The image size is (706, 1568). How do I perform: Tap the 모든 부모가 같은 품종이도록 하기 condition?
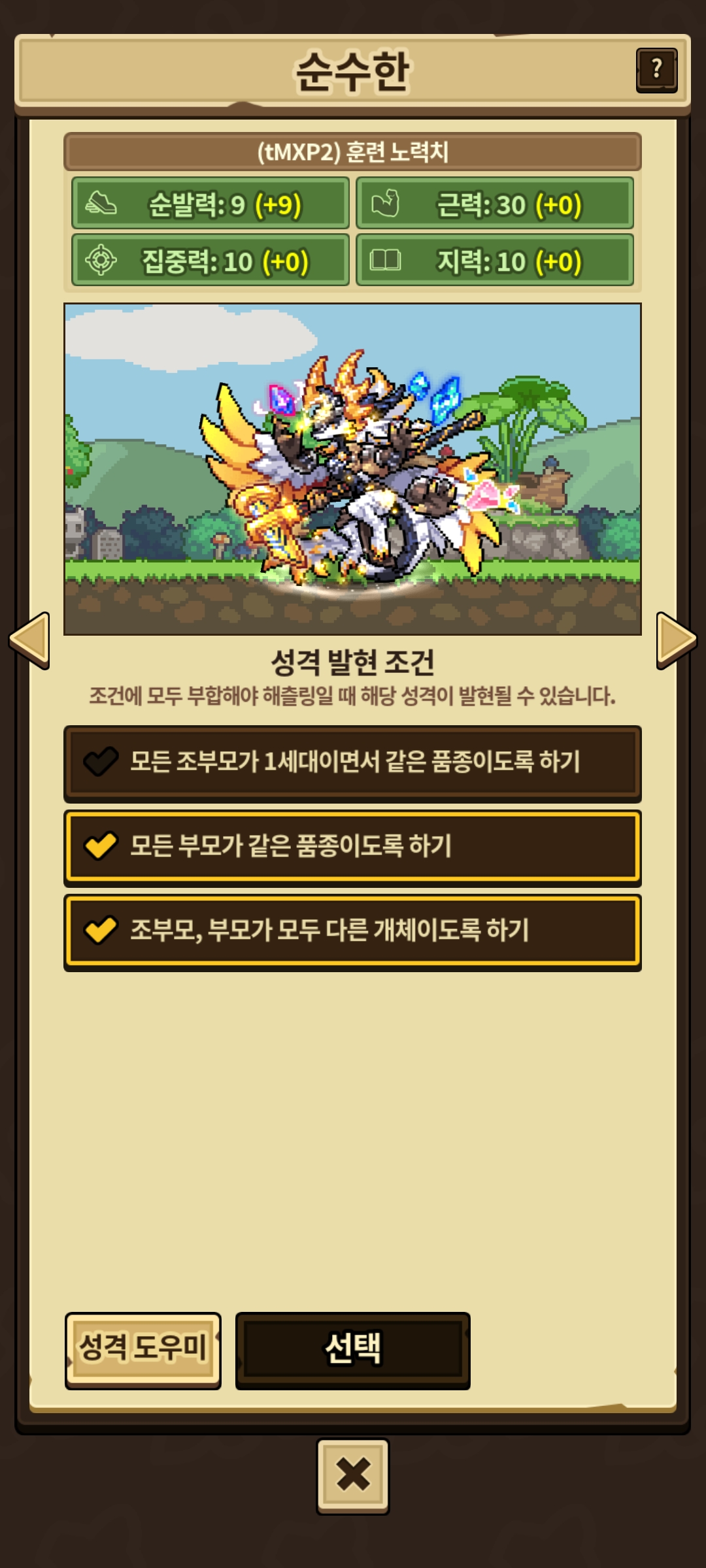click(352, 847)
